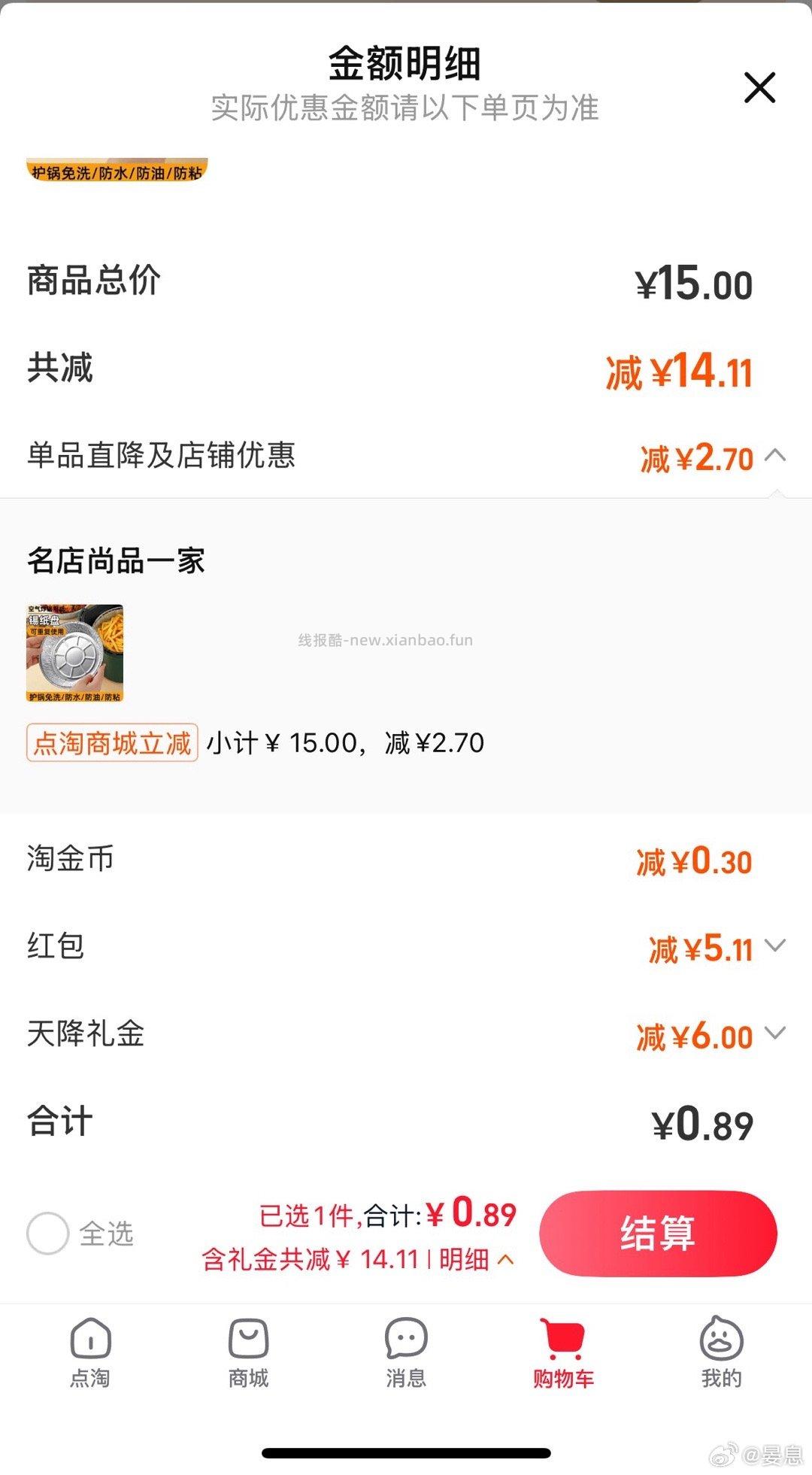Expand the 红包 discount details
The image size is (812, 1475).
tap(774, 948)
